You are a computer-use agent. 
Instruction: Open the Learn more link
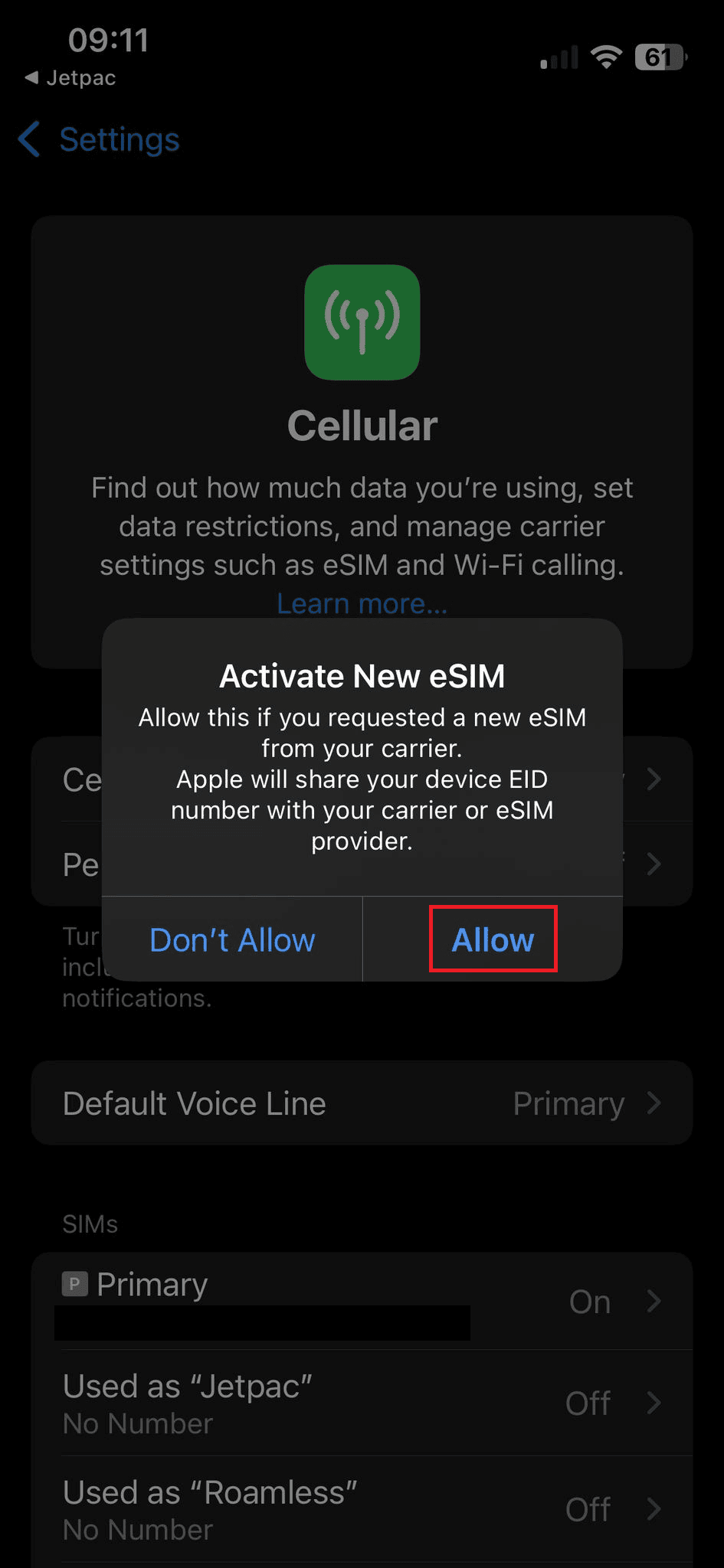[362, 603]
